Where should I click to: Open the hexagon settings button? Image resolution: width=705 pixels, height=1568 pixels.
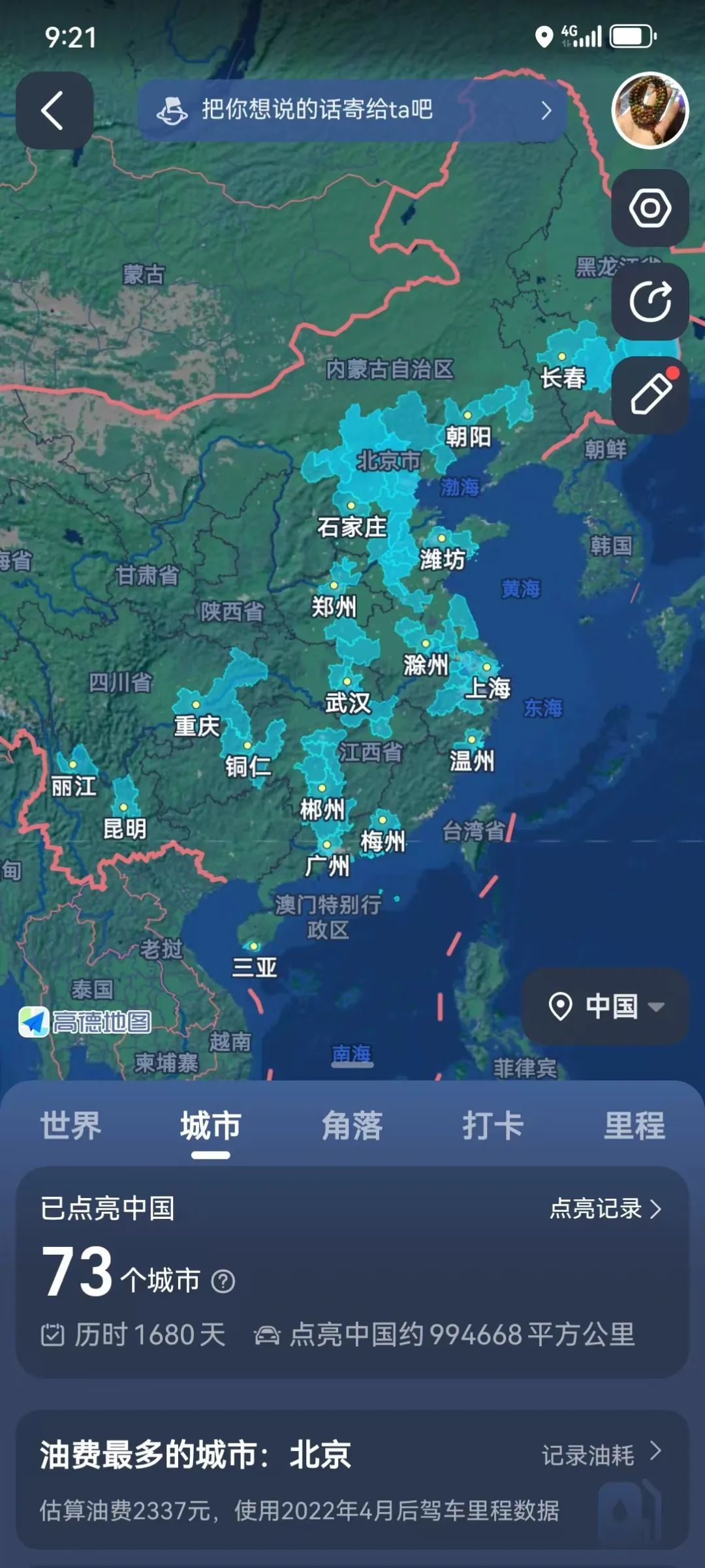[x=650, y=208]
